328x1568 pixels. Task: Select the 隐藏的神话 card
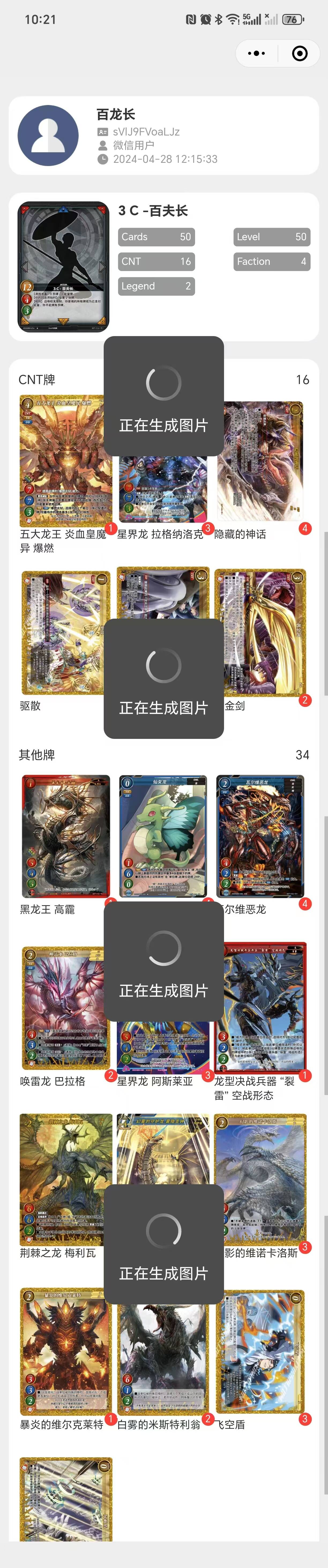(260, 461)
